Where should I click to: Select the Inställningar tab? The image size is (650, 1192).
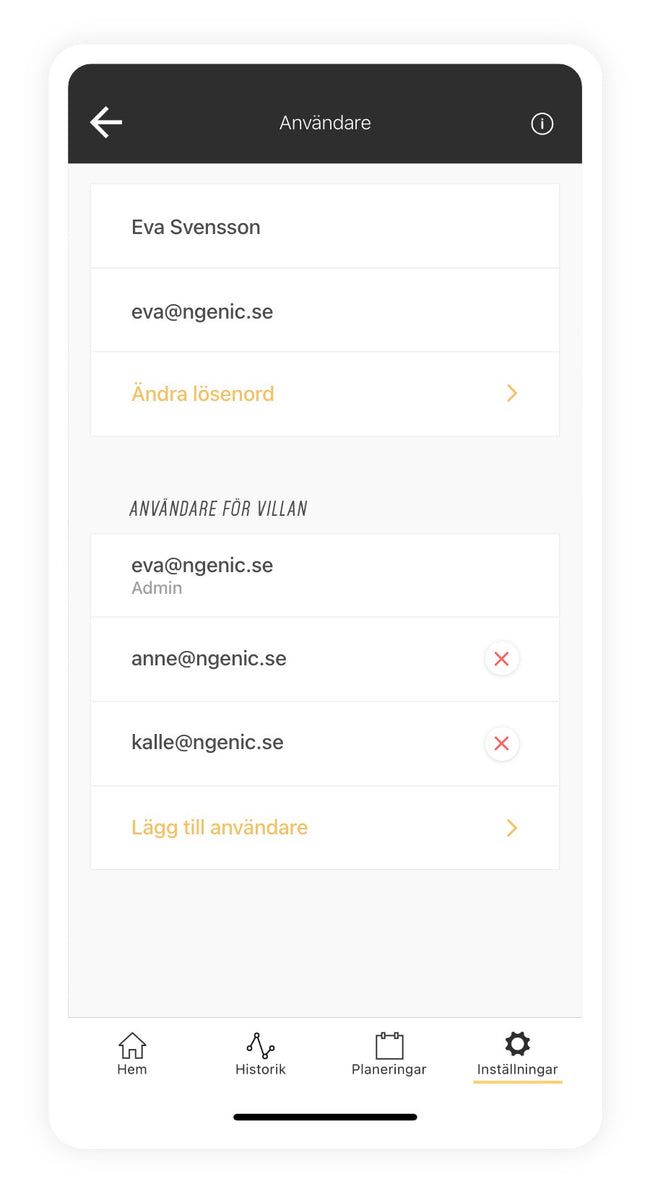click(518, 1054)
